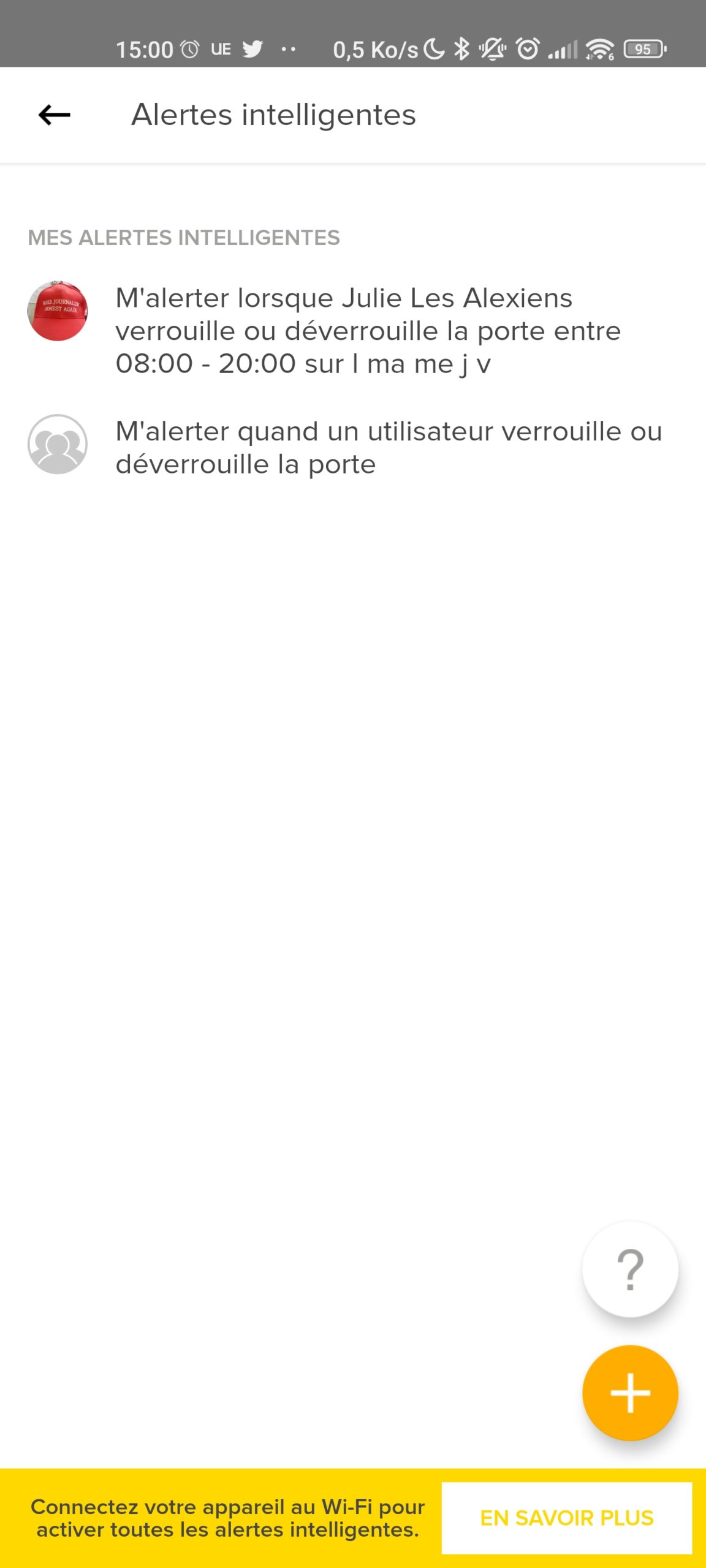Image resolution: width=706 pixels, height=1568 pixels.
Task: Go back from Alertes intelligentes
Action: [x=54, y=115]
